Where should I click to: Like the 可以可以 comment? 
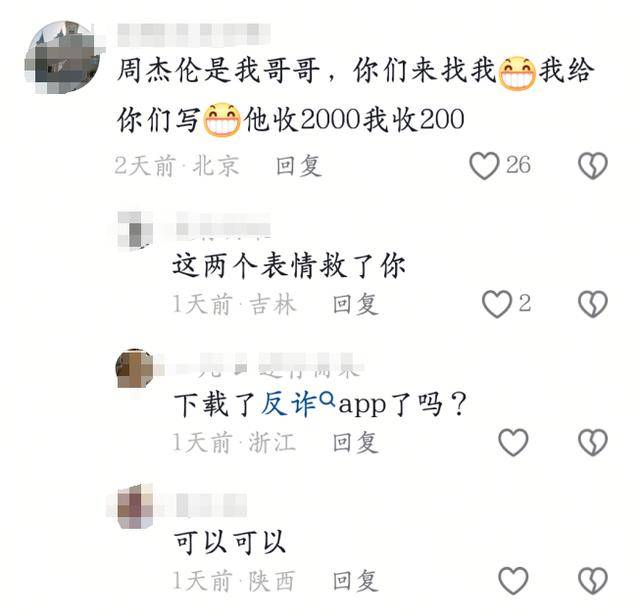pyautogui.click(x=513, y=579)
